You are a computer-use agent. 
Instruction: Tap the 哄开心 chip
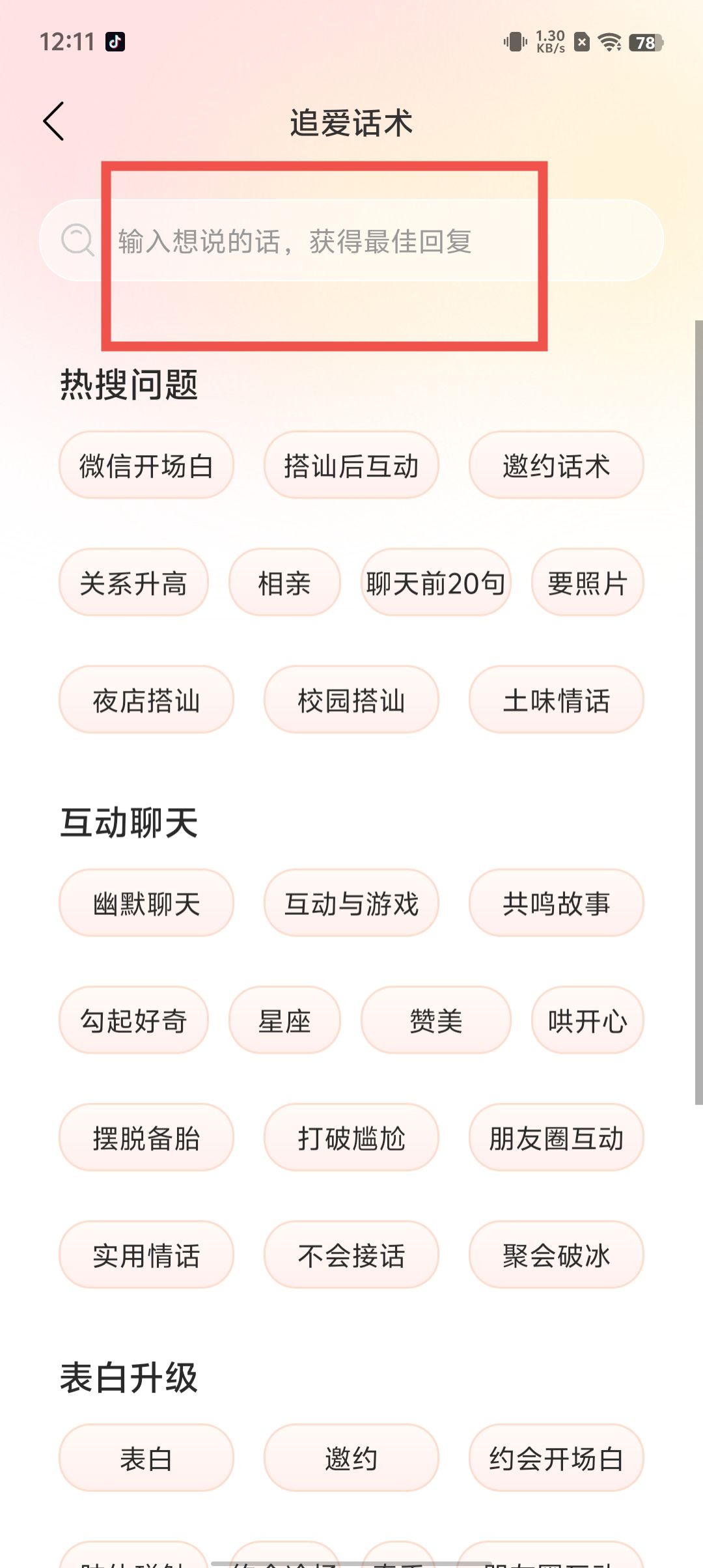[x=588, y=1020]
